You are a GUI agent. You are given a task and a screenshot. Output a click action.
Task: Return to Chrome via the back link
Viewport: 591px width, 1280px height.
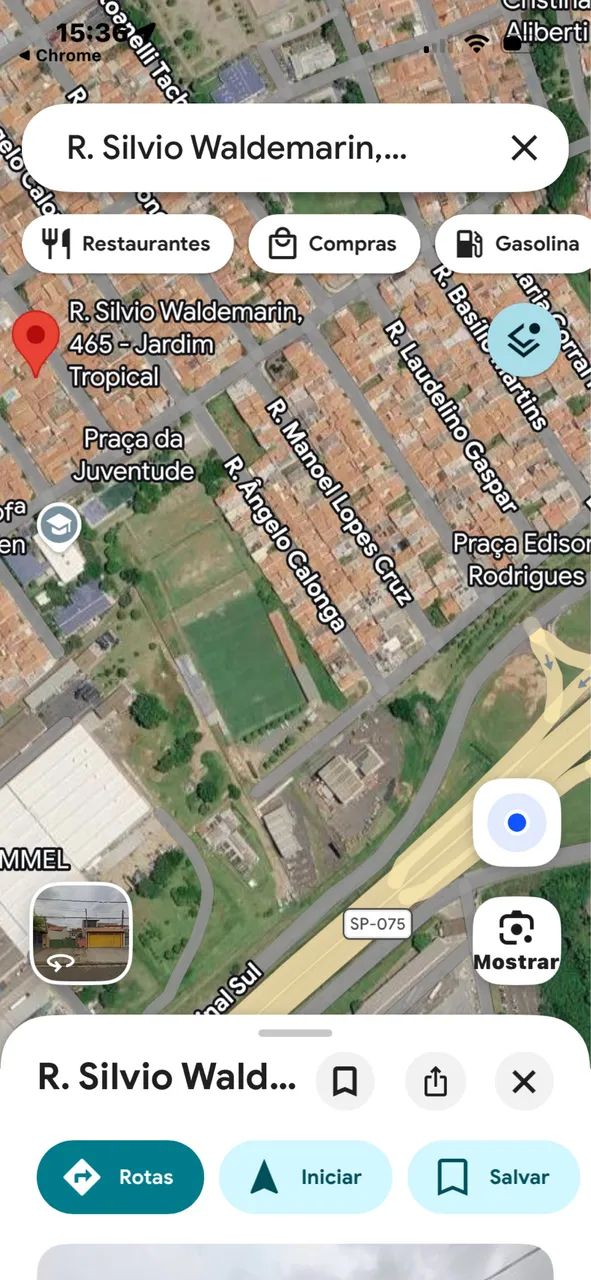pyautogui.click(x=60, y=56)
